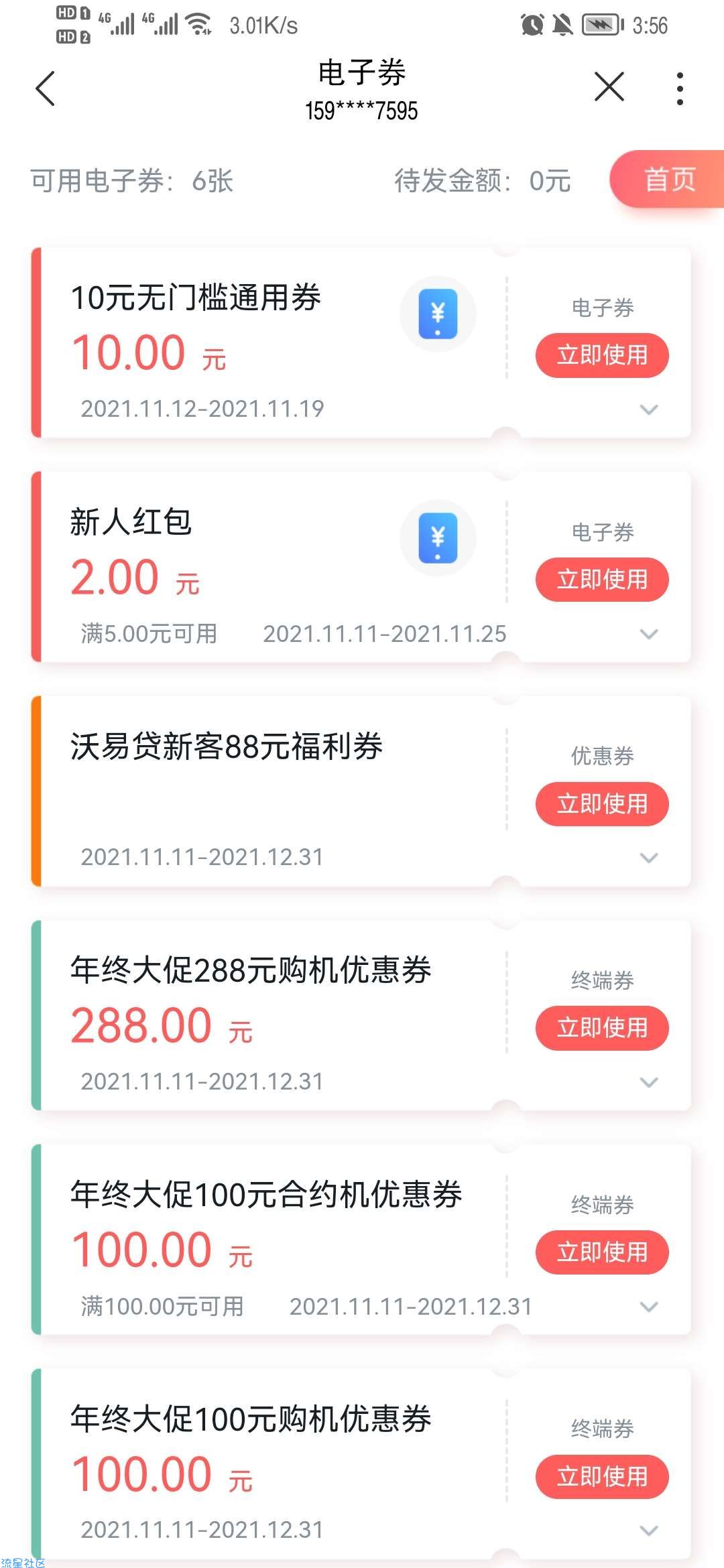The image size is (724, 1568).
Task: Expand details of 新人红包 coupon
Action: coord(648,634)
